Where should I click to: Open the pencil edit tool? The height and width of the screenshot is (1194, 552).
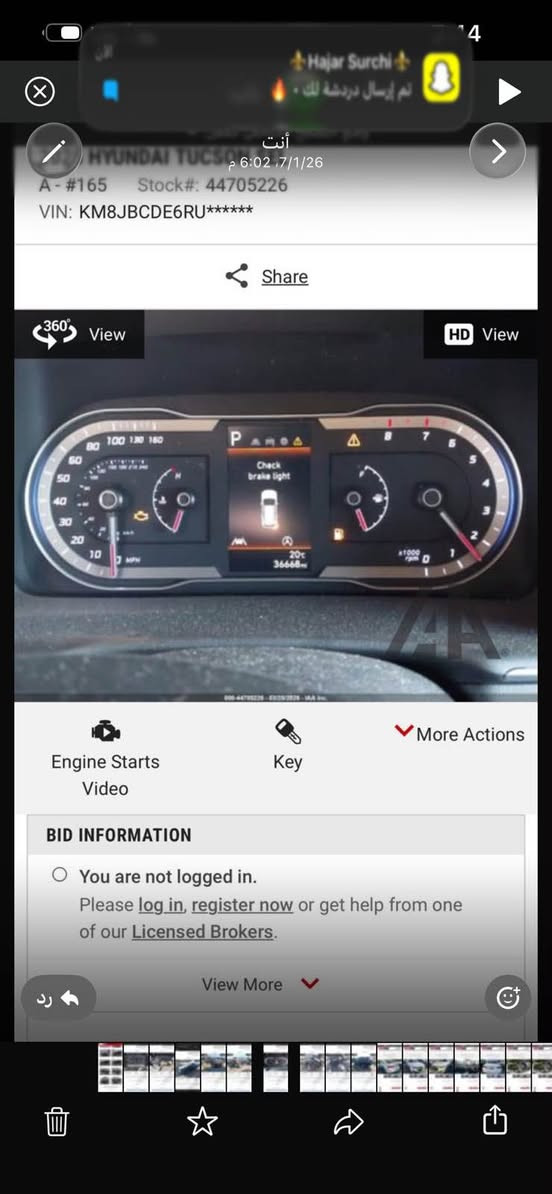54,151
